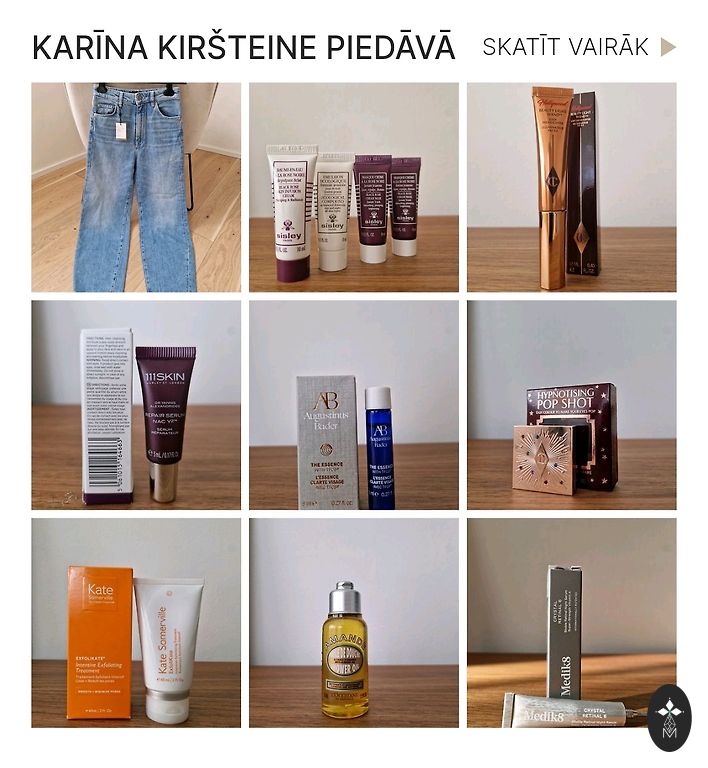Viewport: 708px width, 768px height.
Task: View the Kate Somerville ExfoliKate item
Action: 136,622
